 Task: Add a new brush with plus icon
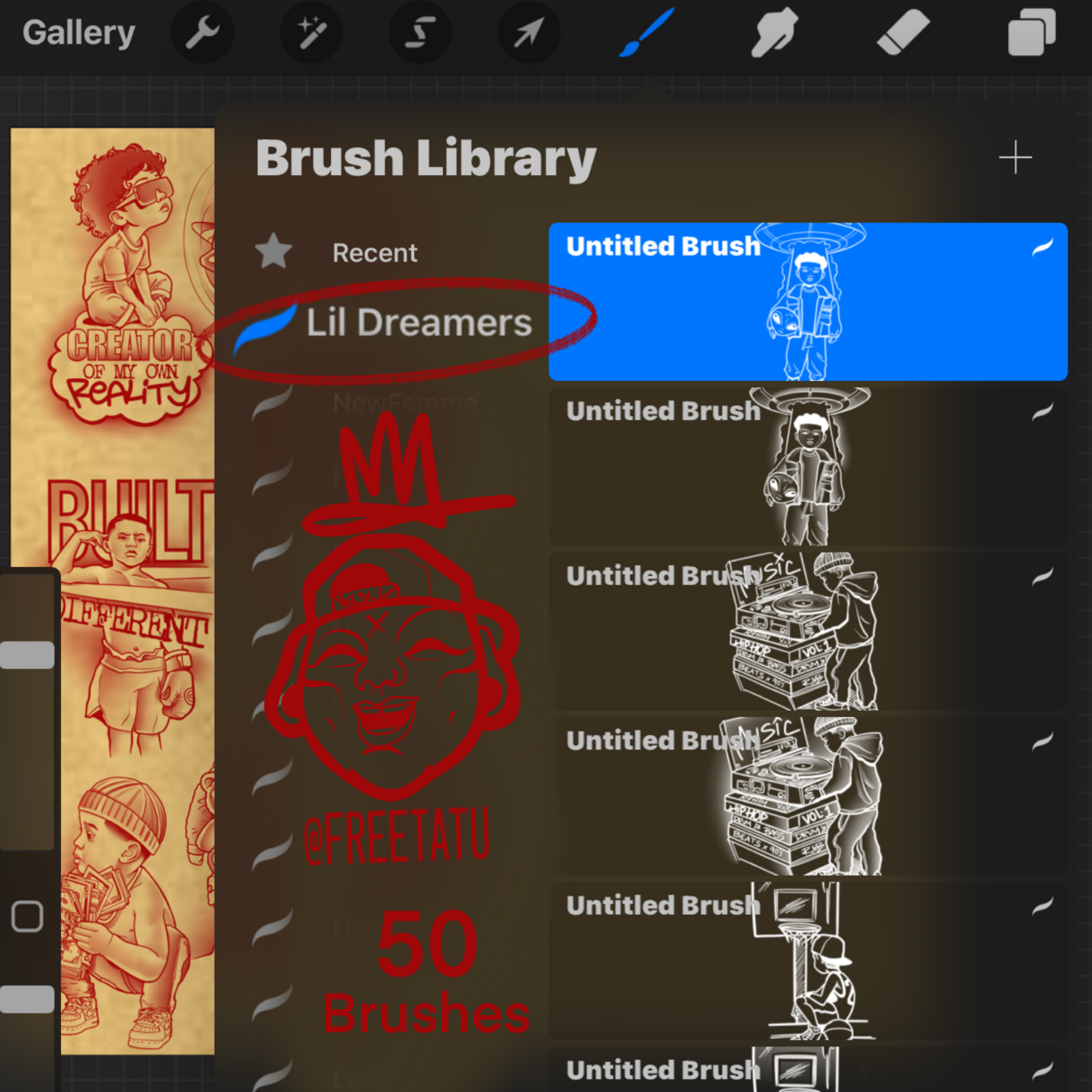[1015, 157]
